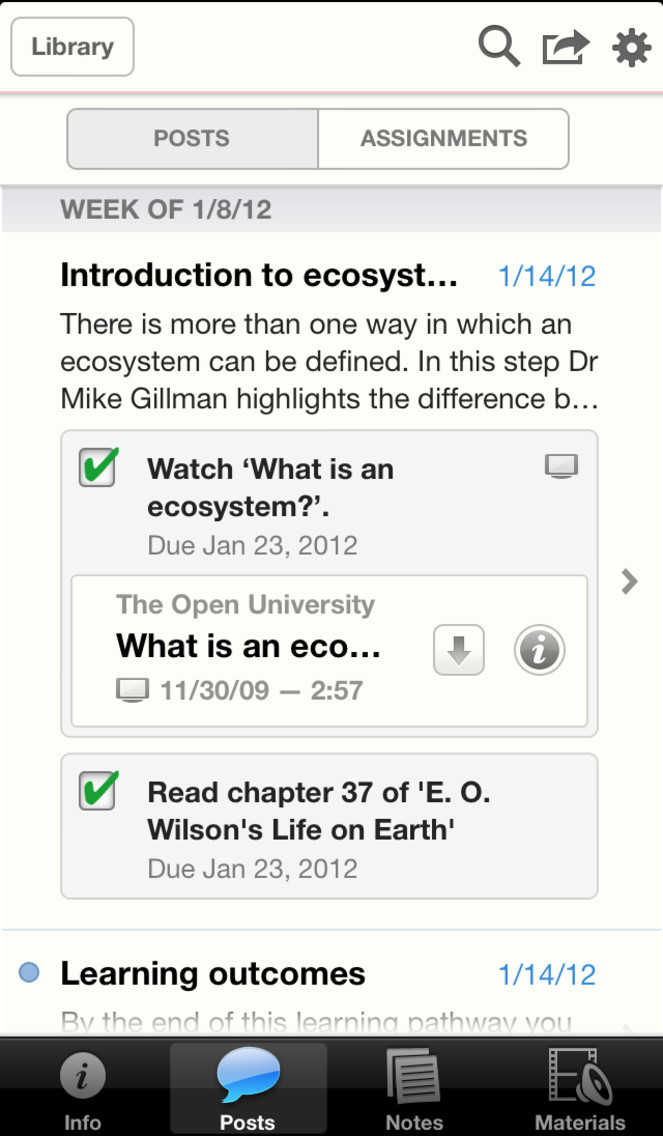The width and height of the screenshot is (663, 1136).
Task: Share this course
Action: click(x=565, y=47)
